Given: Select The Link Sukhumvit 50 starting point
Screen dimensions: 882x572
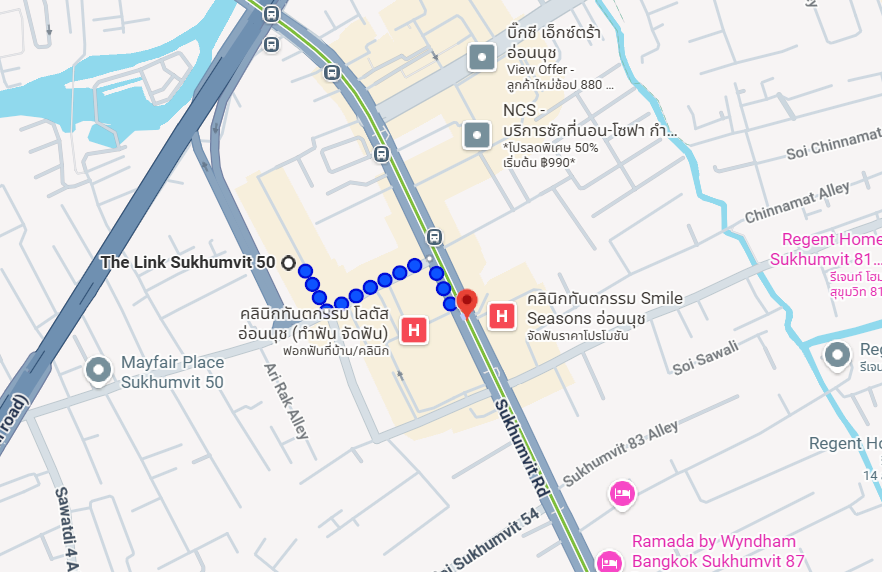Looking at the screenshot, I should pos(288,263).
